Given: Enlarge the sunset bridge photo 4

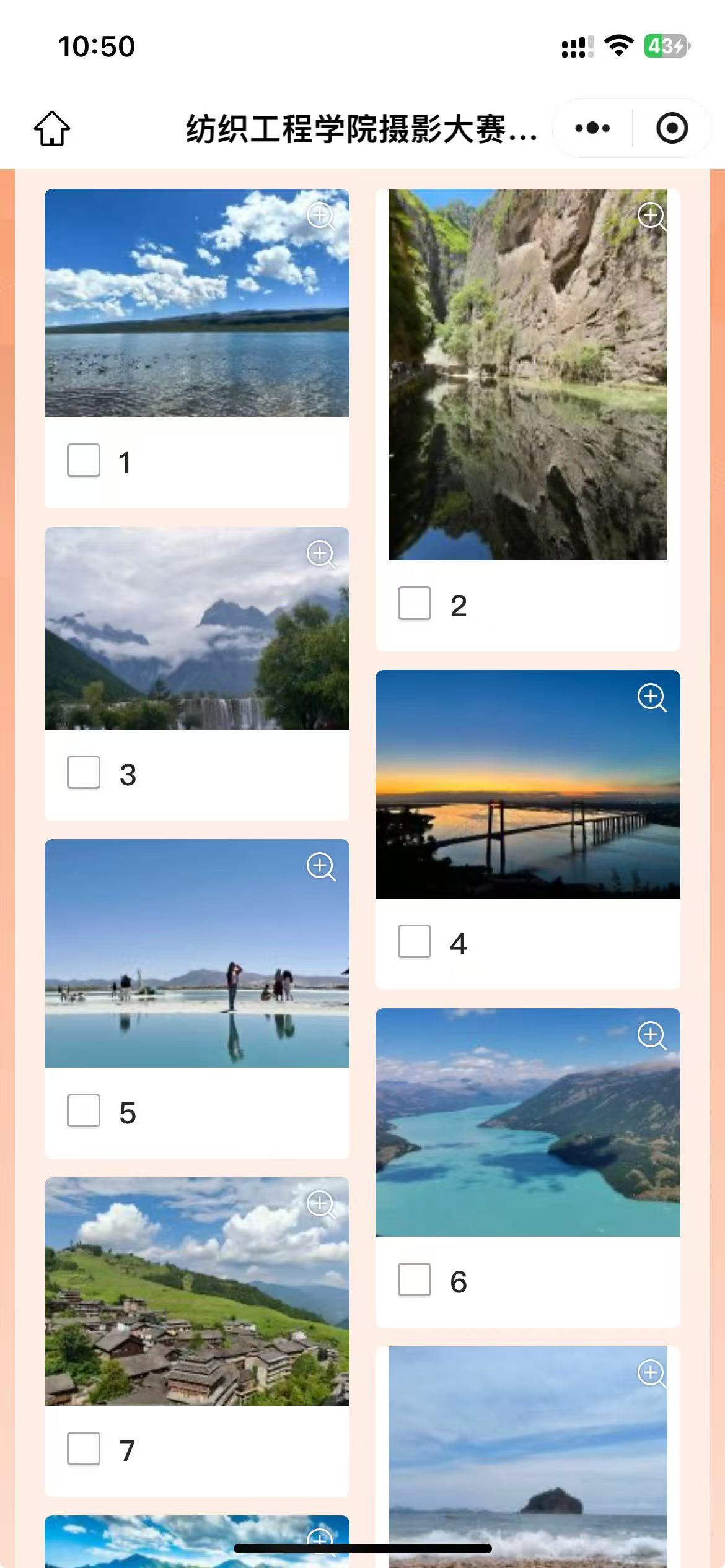Looking at the screenshot, I should point(652,697).
